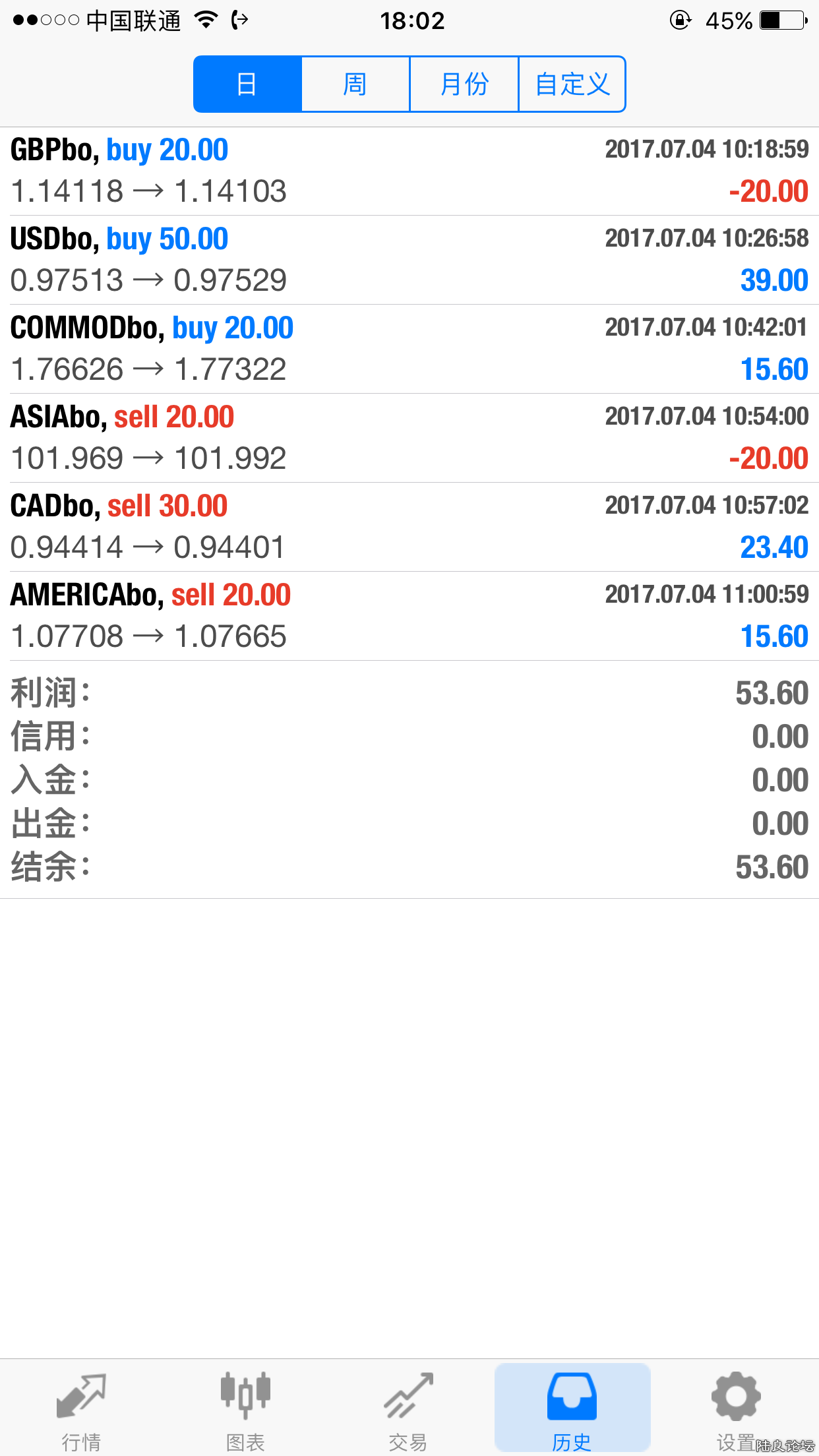Choose the 自定义 custom period
The height and width of the screenshot is (1456, 819).
click(572, 84)
